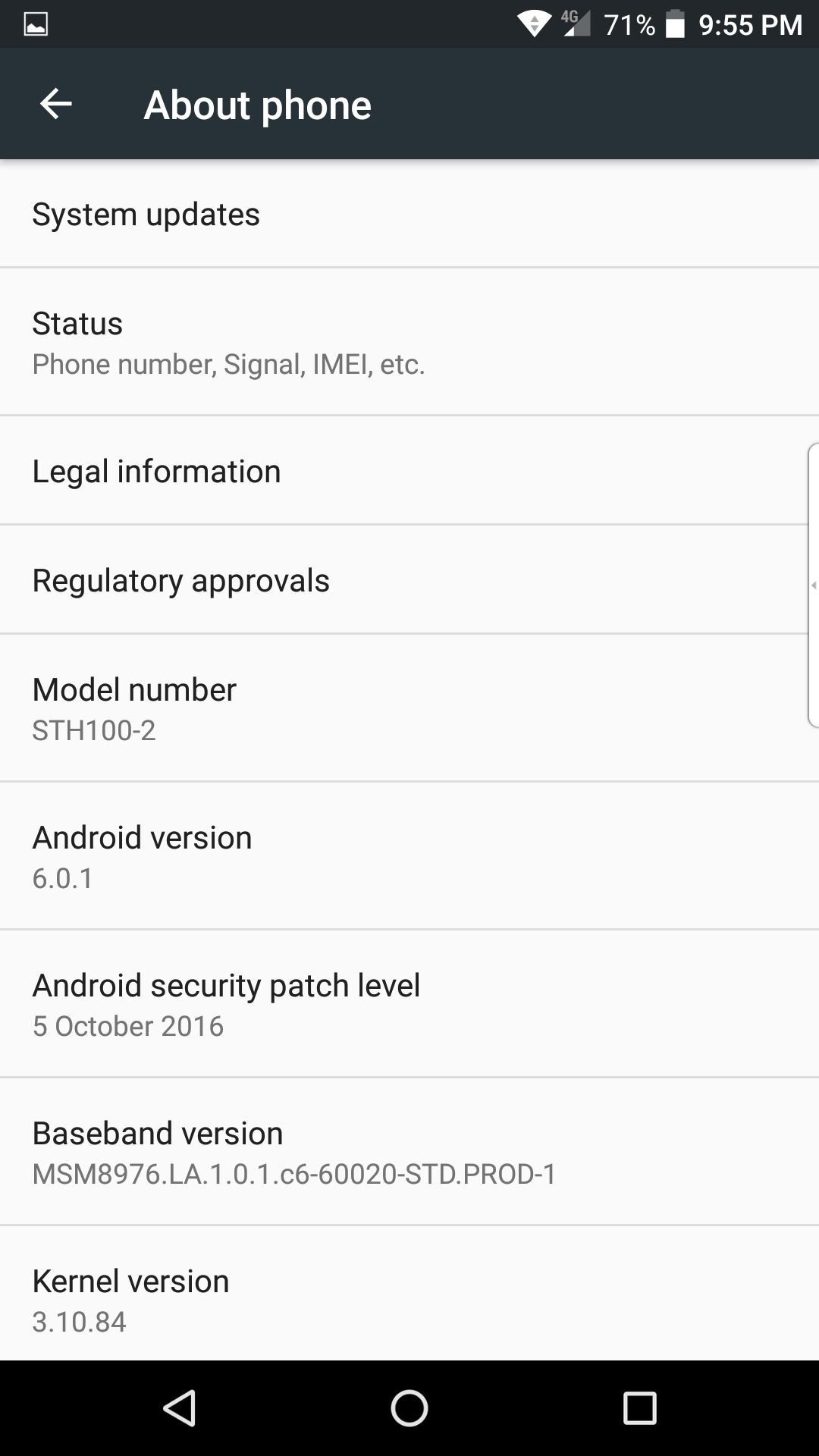Screen dimensions: 819x1456
Task: Tap the Kernel version row
Action: point(409,1293)
